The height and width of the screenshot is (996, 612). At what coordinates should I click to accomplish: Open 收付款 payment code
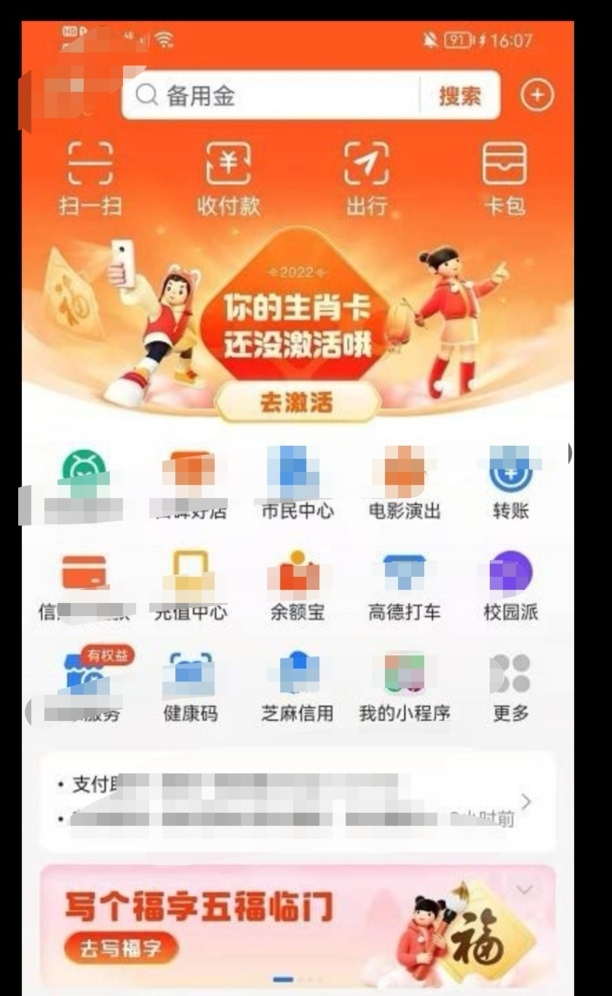point(228,177)
